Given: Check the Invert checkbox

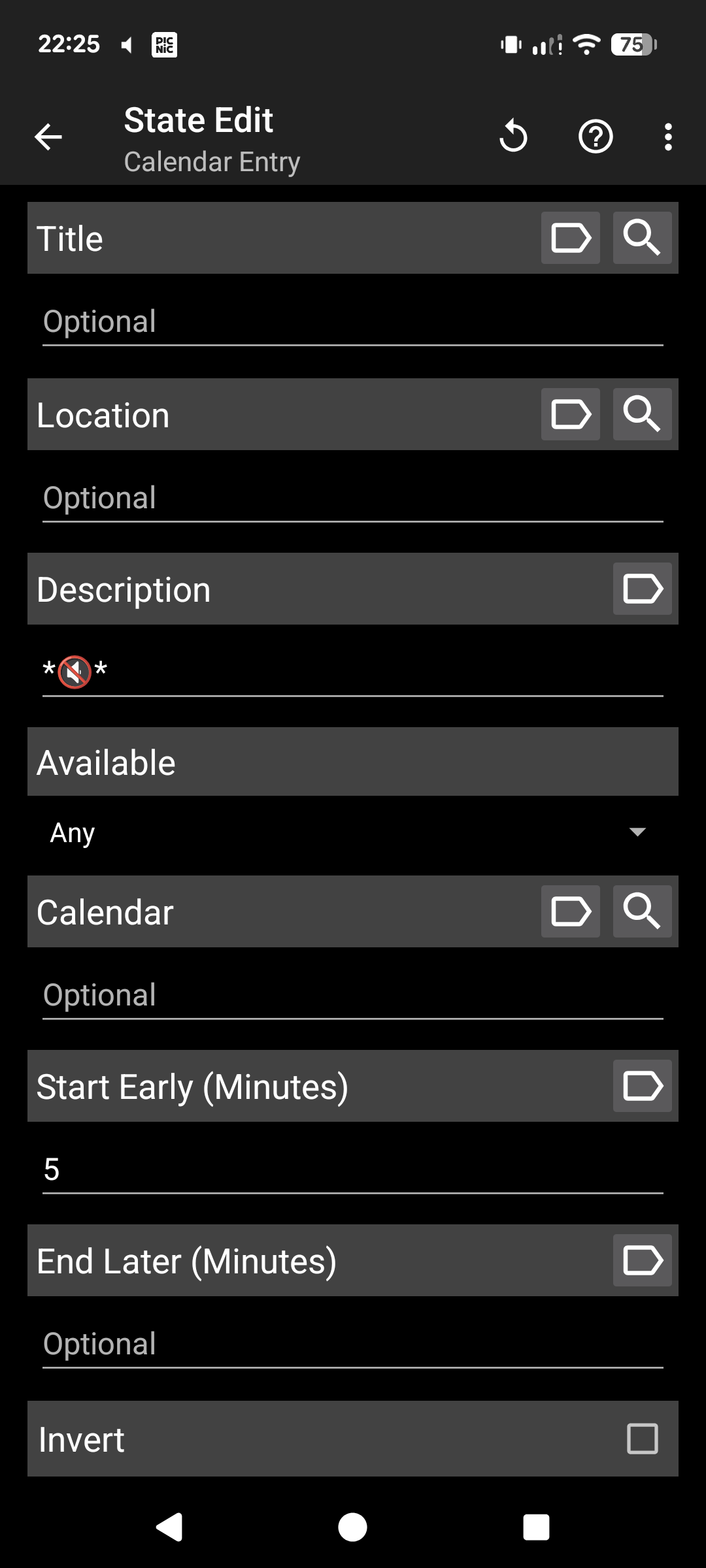Looking at the screenshot, I should [x=642, y=1439].
